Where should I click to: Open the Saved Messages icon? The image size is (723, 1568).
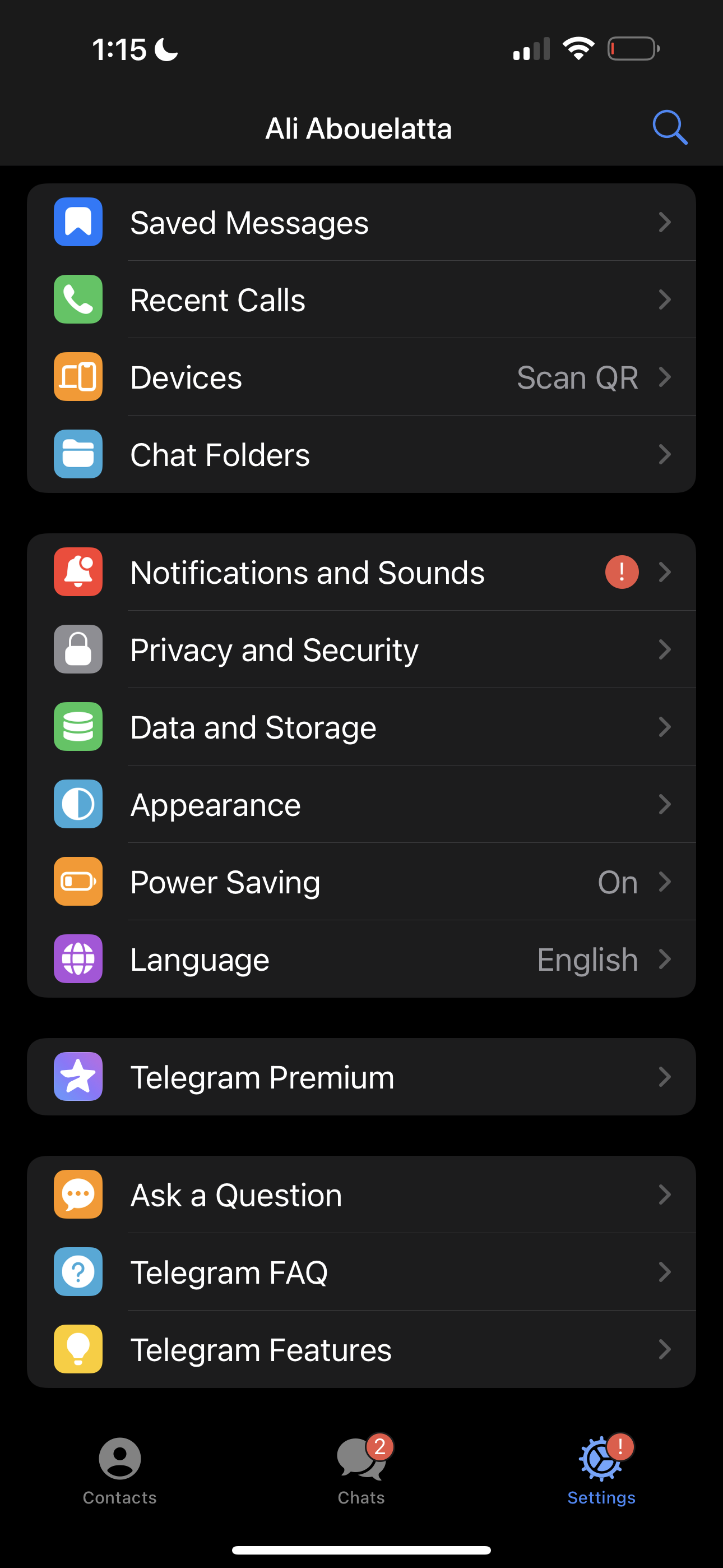pos(78,222)
